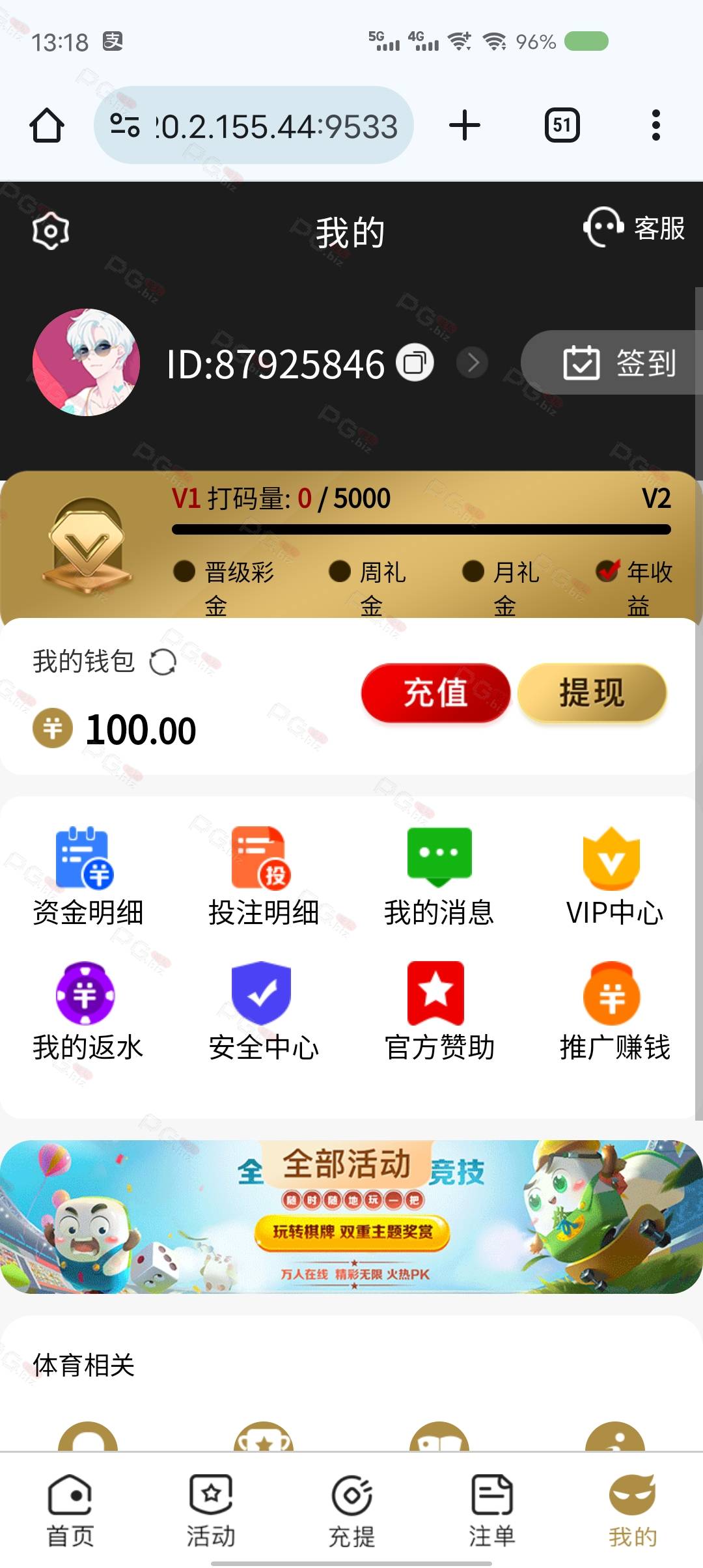Switch to the 首页 home tab

[70, 1511]
